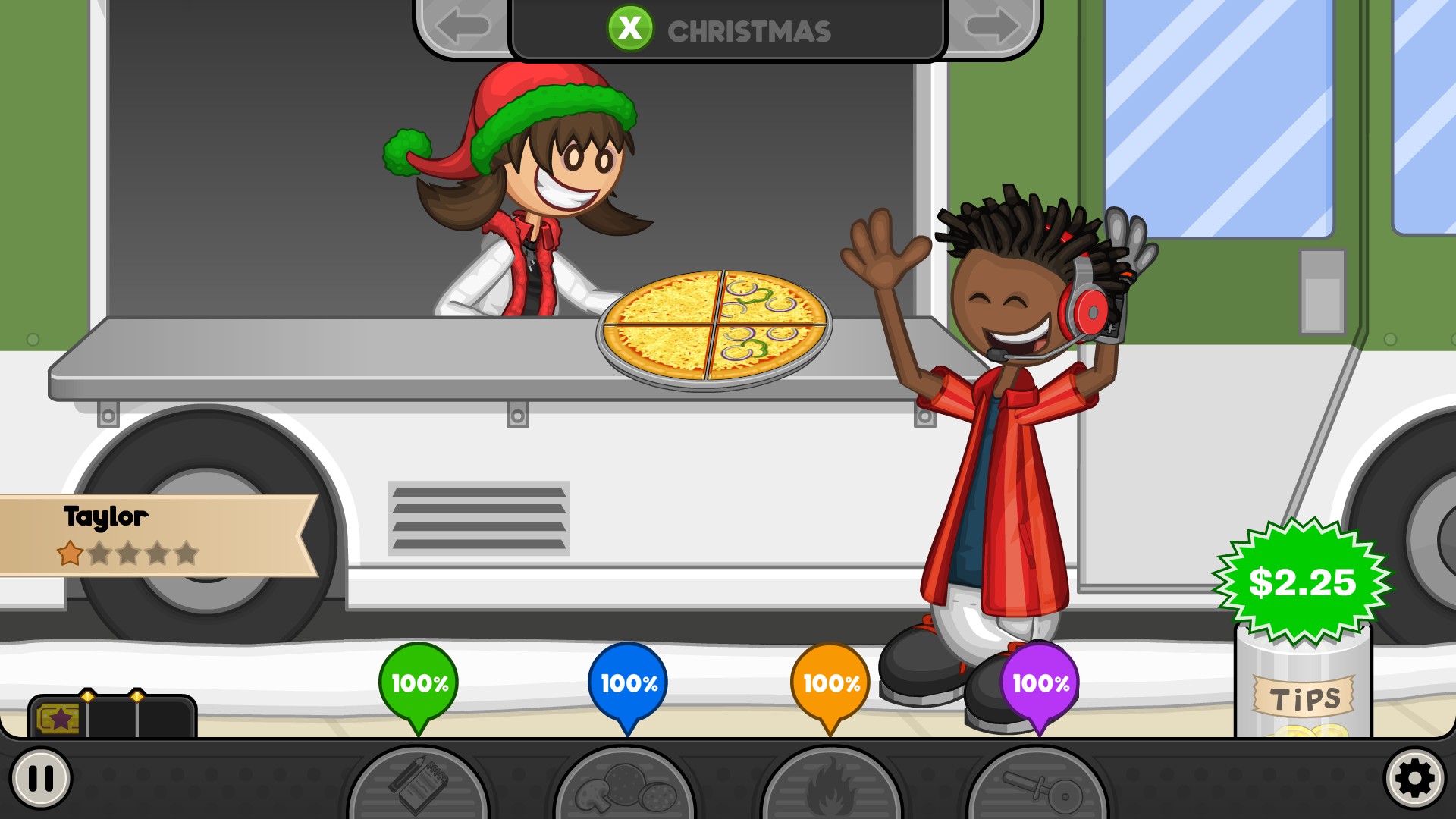Tap the right arrow beside Christmas
The image size is (1456, 819).
coord(993,27)
